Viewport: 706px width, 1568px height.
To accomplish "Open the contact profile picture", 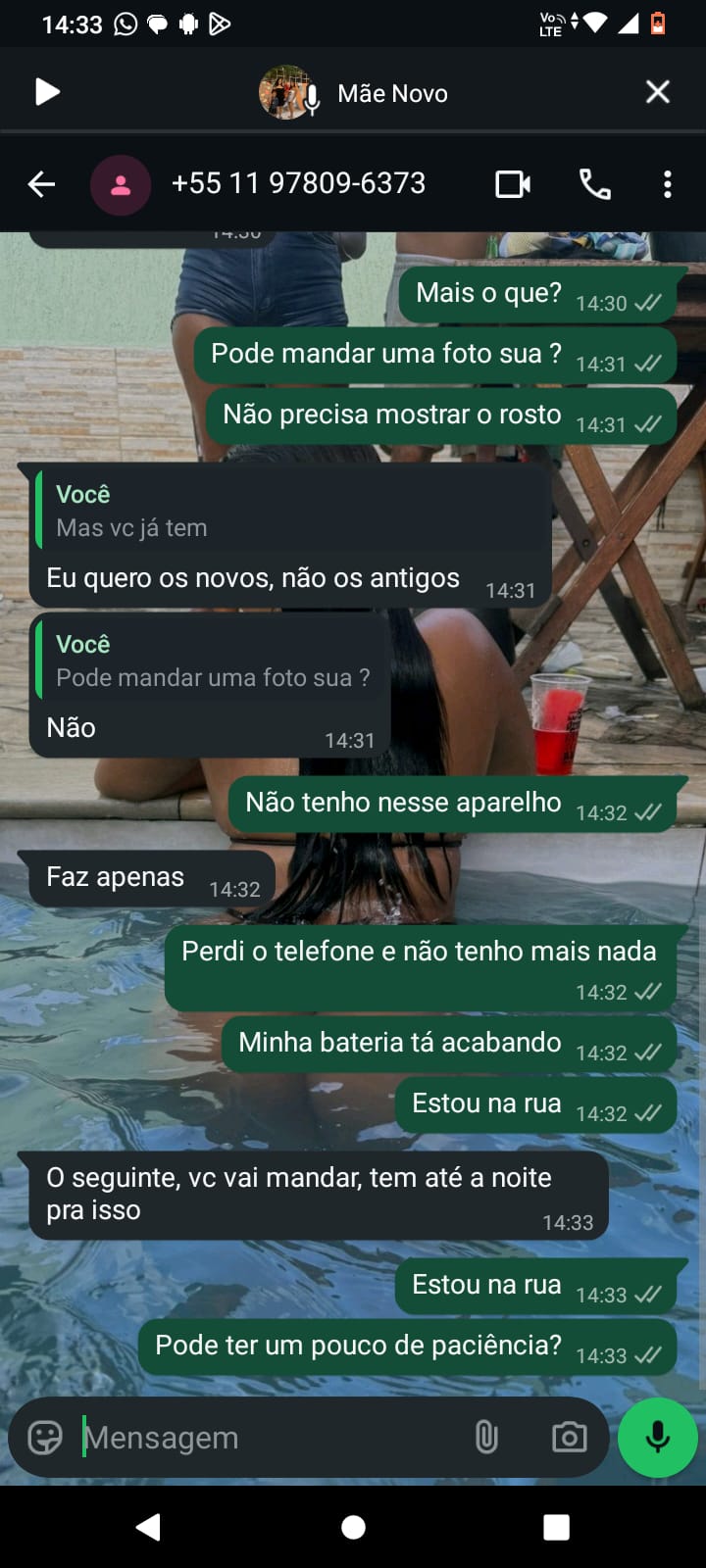I will pyautogui.click(x=121, y=184).
